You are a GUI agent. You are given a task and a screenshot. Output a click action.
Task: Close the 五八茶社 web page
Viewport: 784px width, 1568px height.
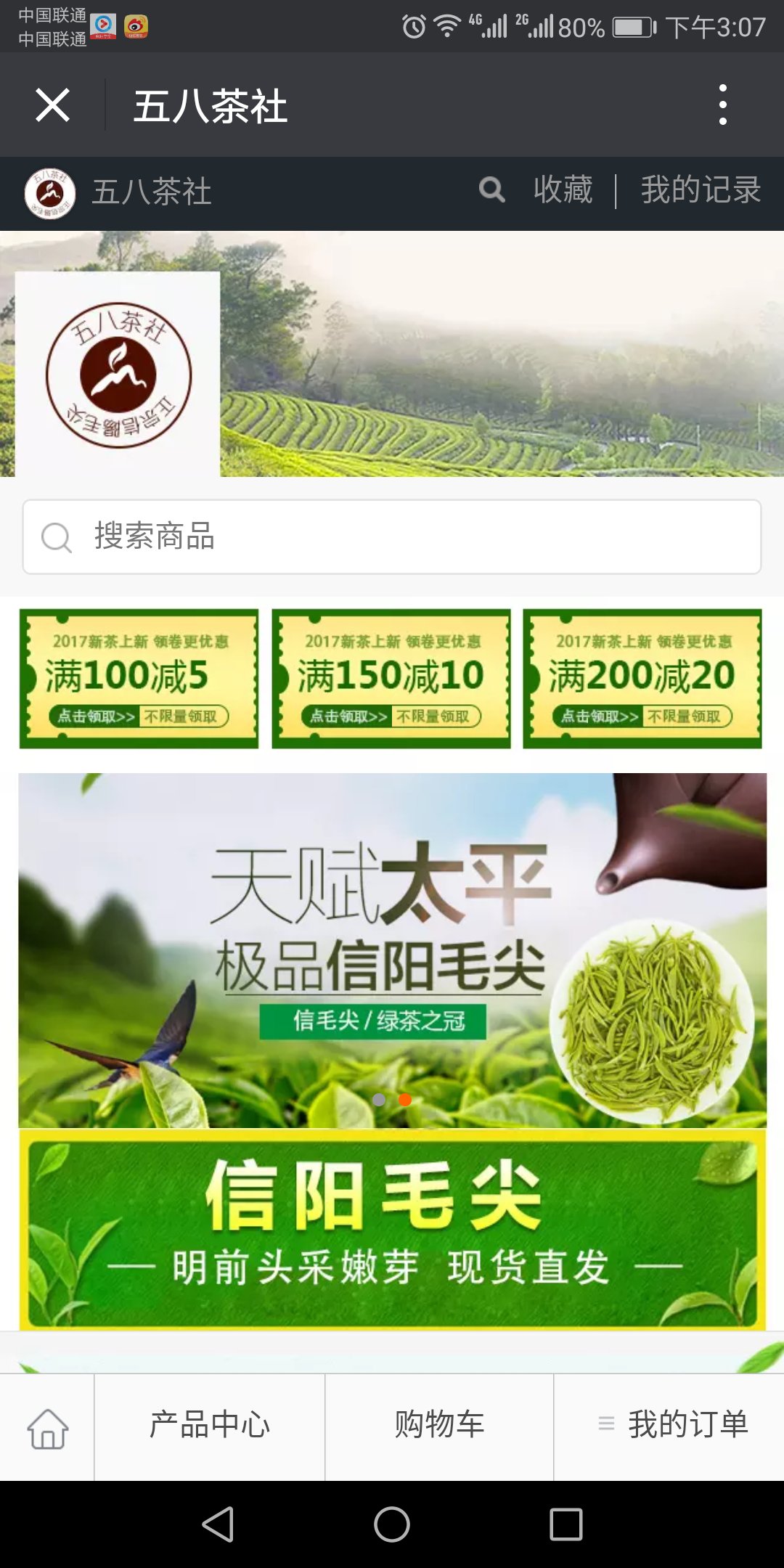52,105
